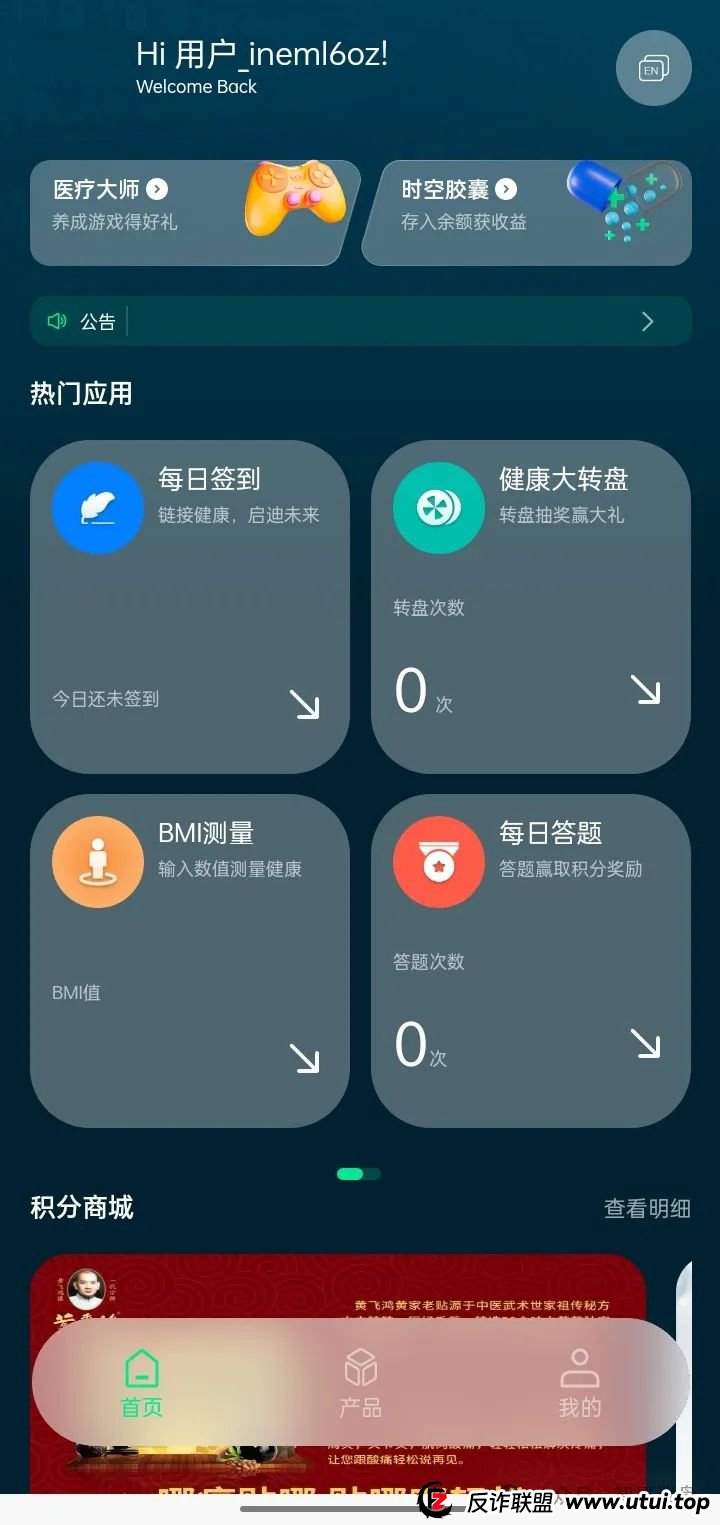View 查看明细 points details

click(647, 1208)
